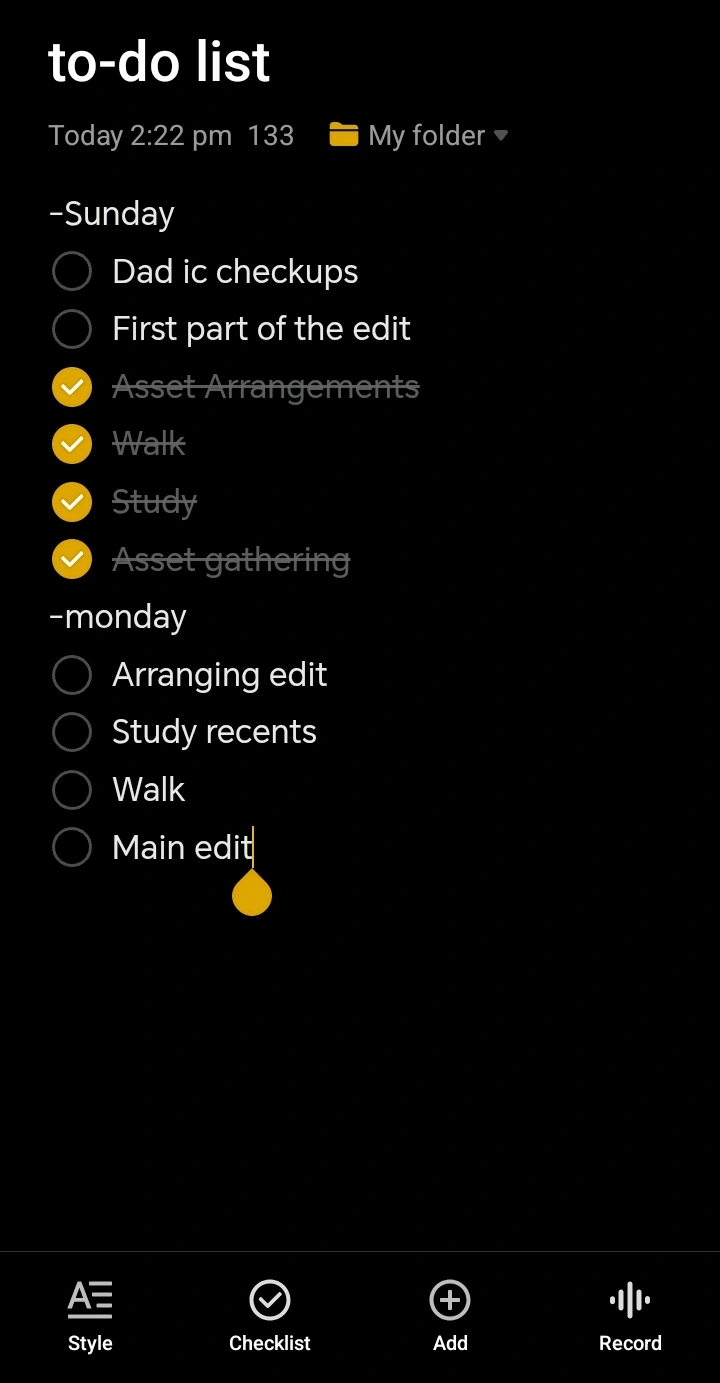Tick the Main edit checkbox

(x=72, y=848)
